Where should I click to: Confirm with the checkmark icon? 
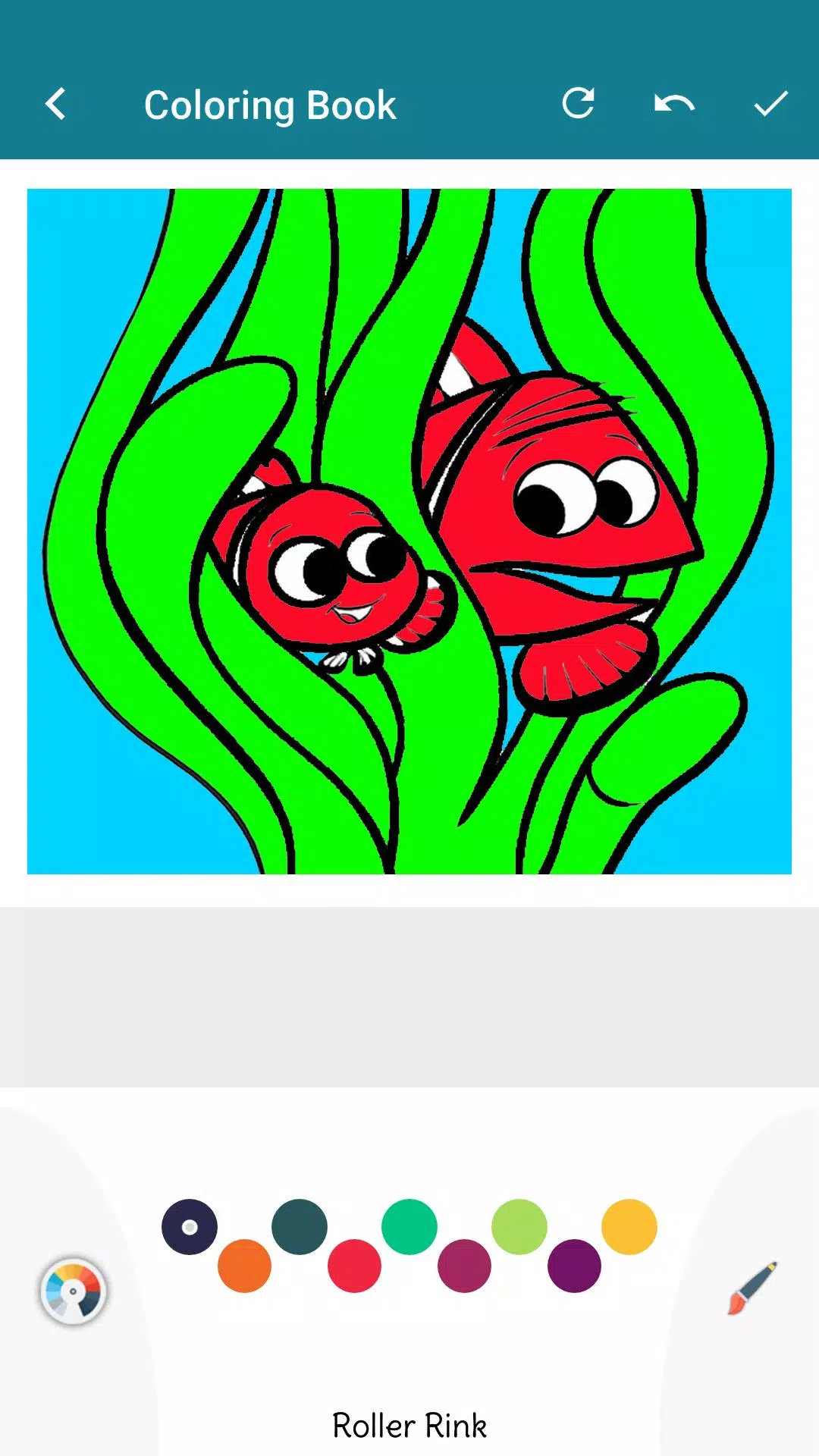(x=770, y=104)
